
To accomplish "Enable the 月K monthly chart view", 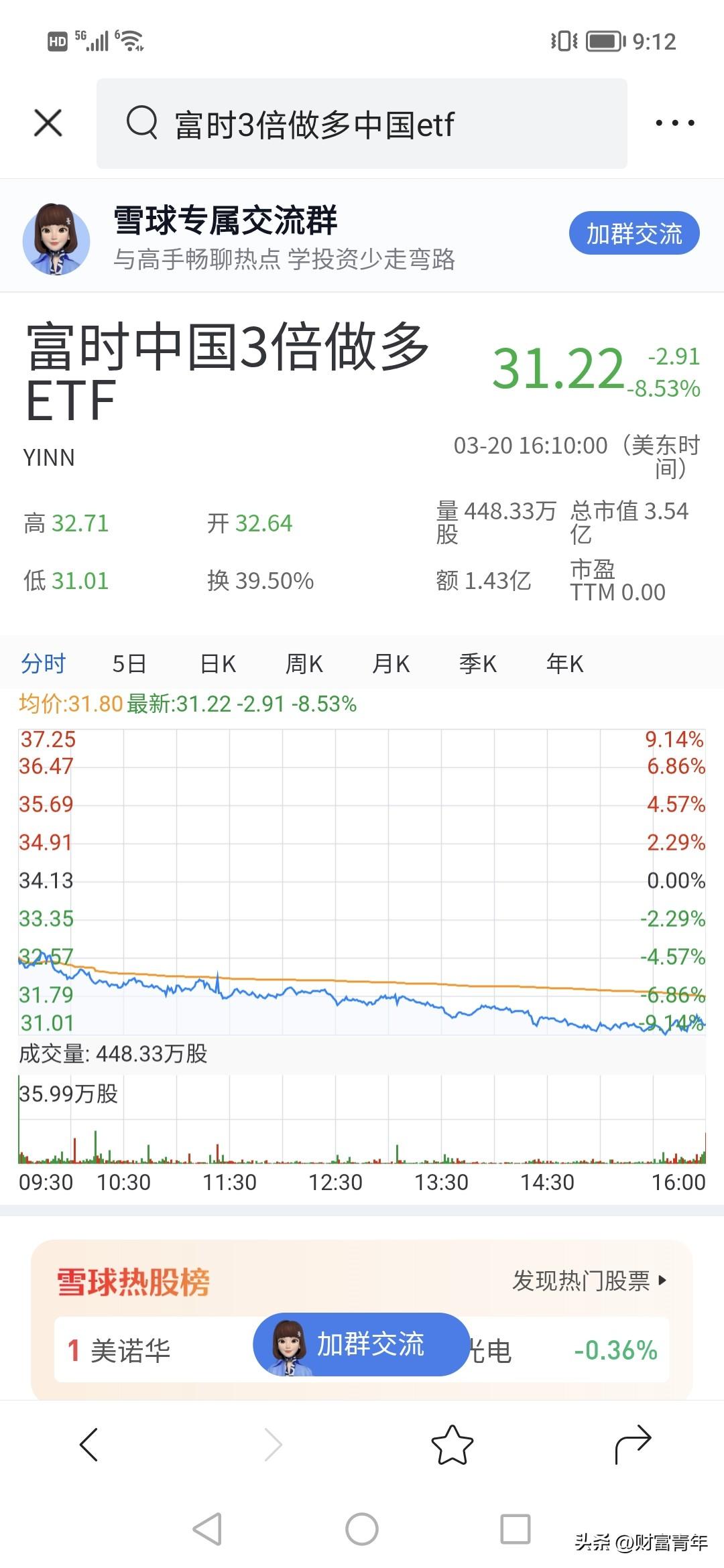I will coord(391,663).
